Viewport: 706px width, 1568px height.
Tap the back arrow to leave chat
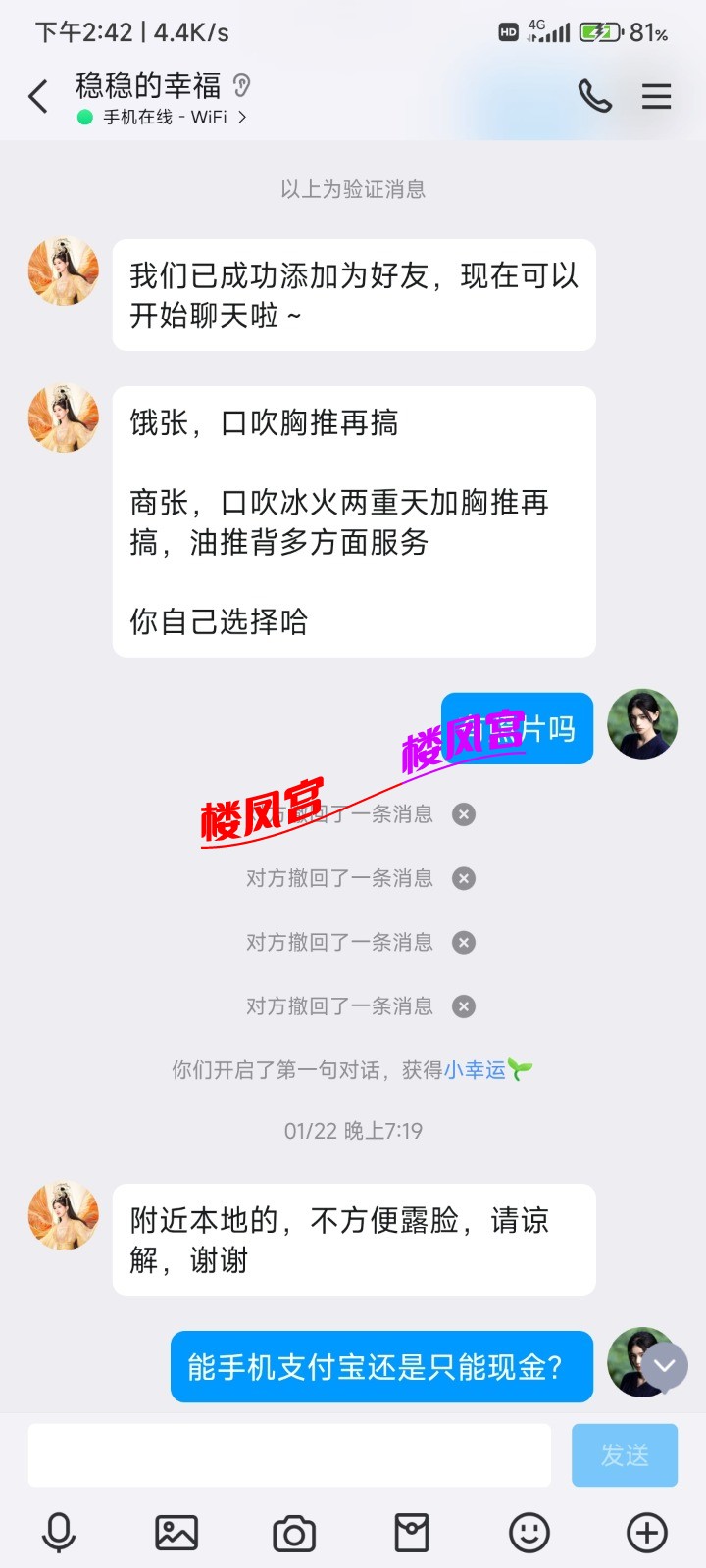click(37, 96)
